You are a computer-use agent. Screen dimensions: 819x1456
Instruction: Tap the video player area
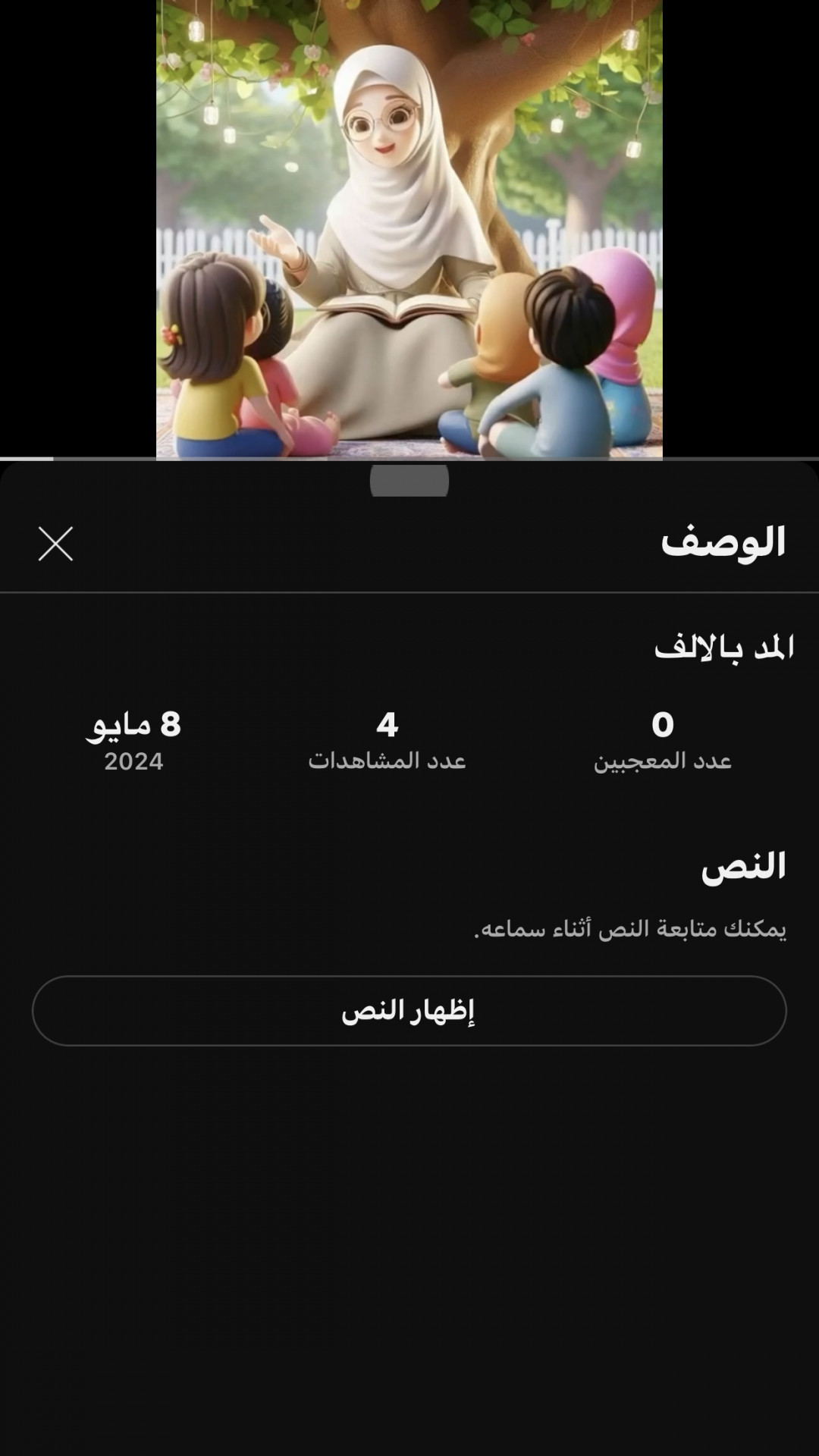[x=409, y=227]
